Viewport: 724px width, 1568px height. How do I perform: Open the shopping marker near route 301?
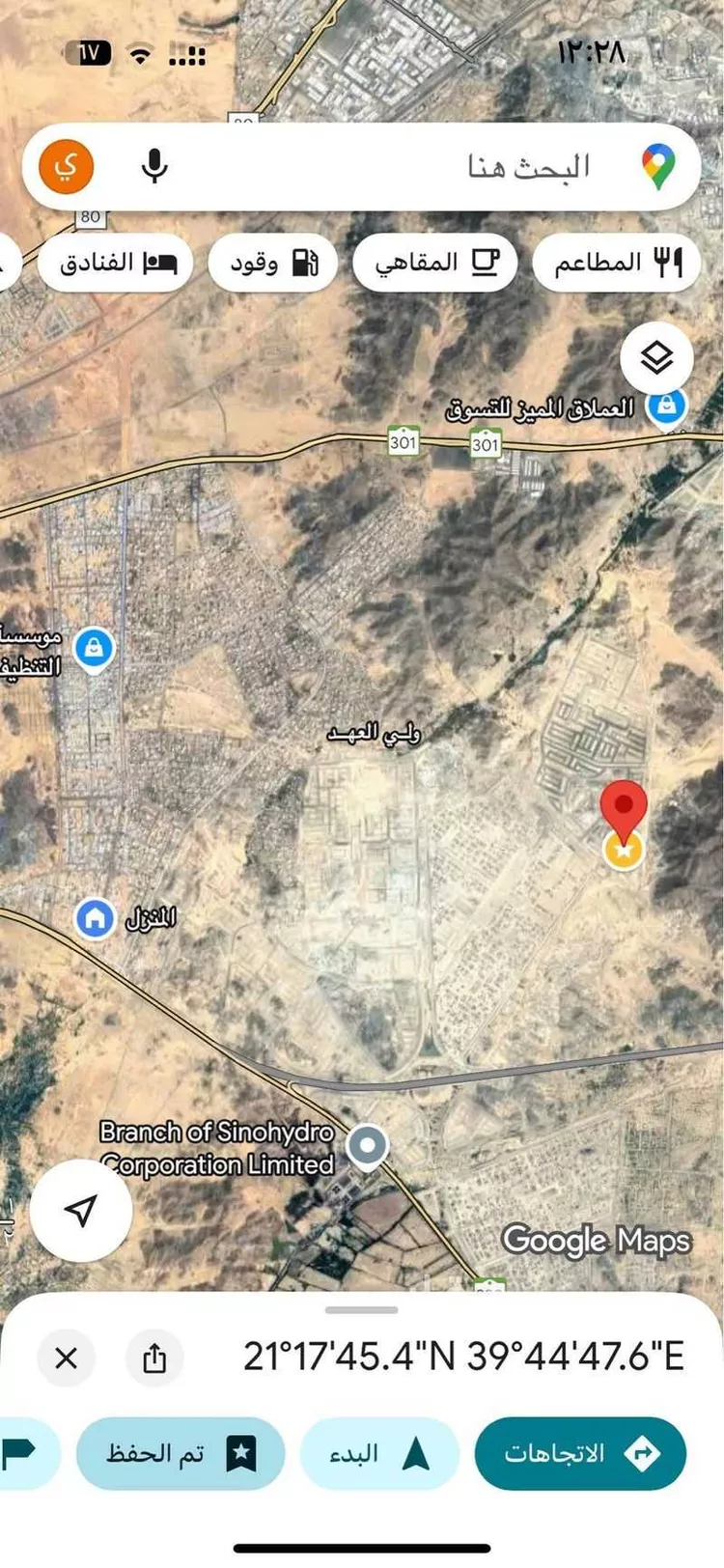(666, 406)
